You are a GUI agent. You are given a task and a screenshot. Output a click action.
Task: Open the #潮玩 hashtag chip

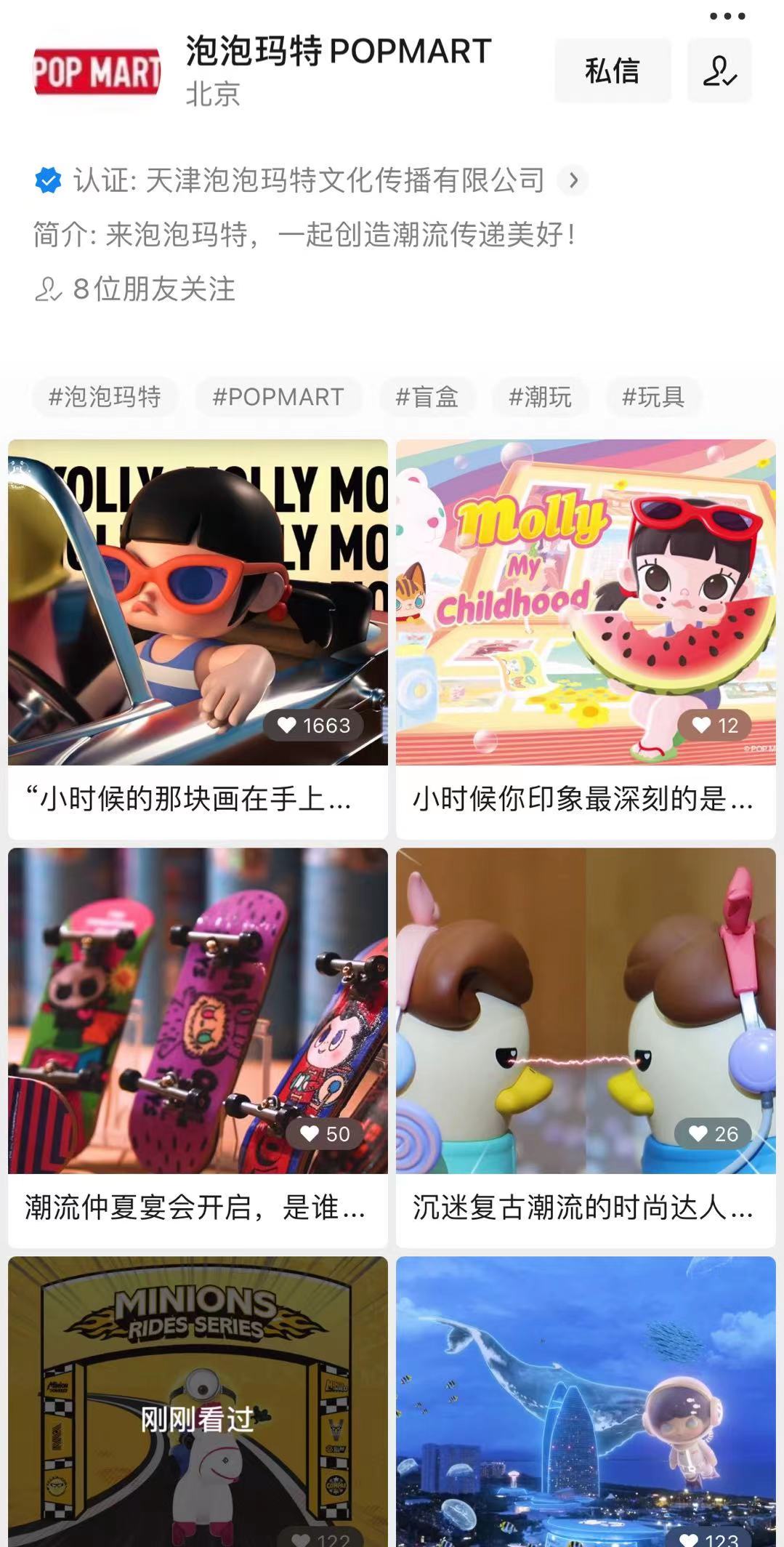[x=540, y=397]
